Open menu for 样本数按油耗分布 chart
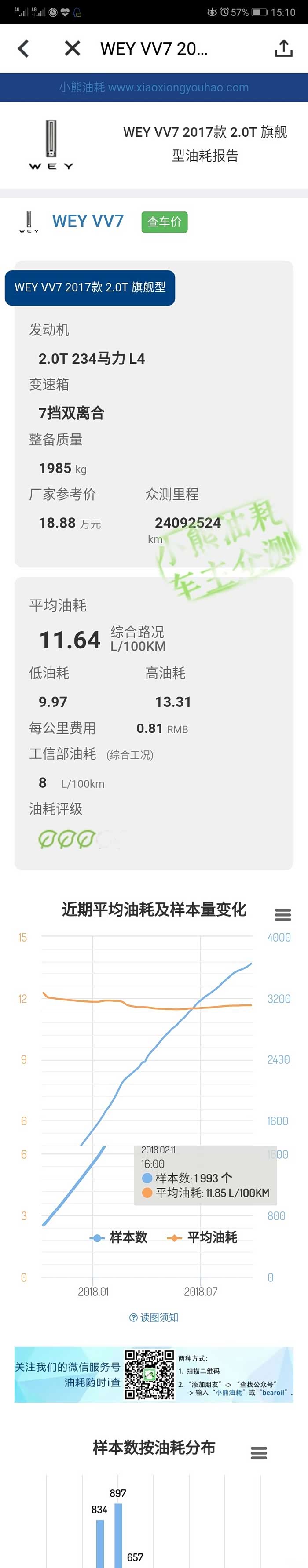 [x=259, y=1453]
